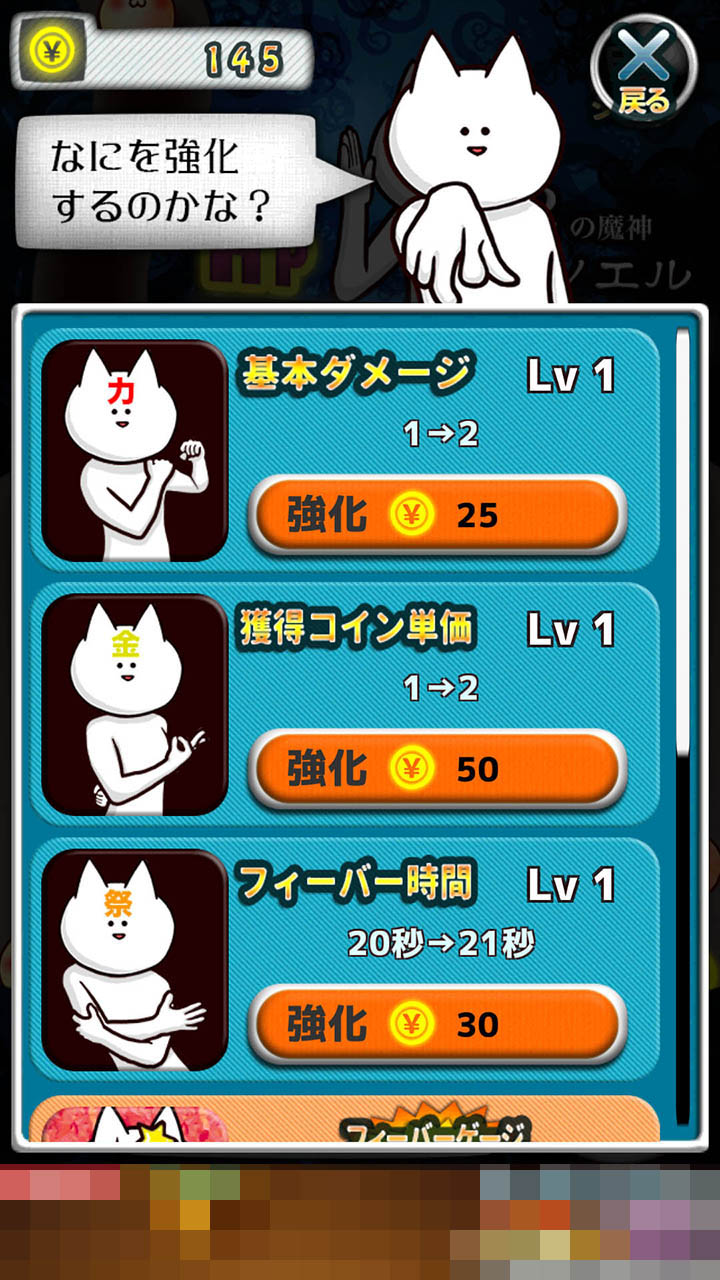Upgrade 獲得コイン単価 for 50 coins
Screen dimensions: 720x1280
click(x=437, y=768)
